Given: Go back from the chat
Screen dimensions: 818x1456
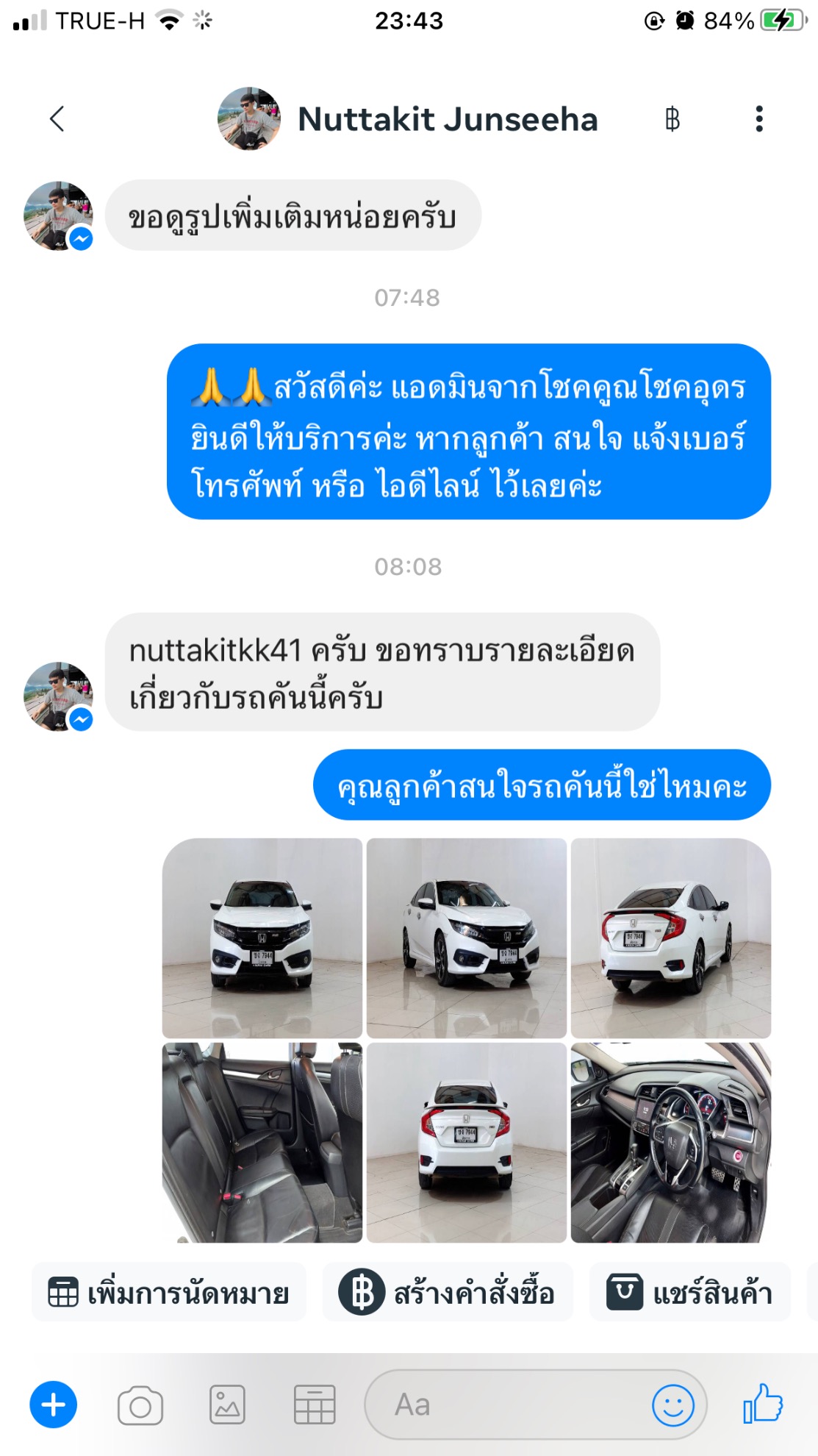Looking at the screenshot, I should coord(57,118).
